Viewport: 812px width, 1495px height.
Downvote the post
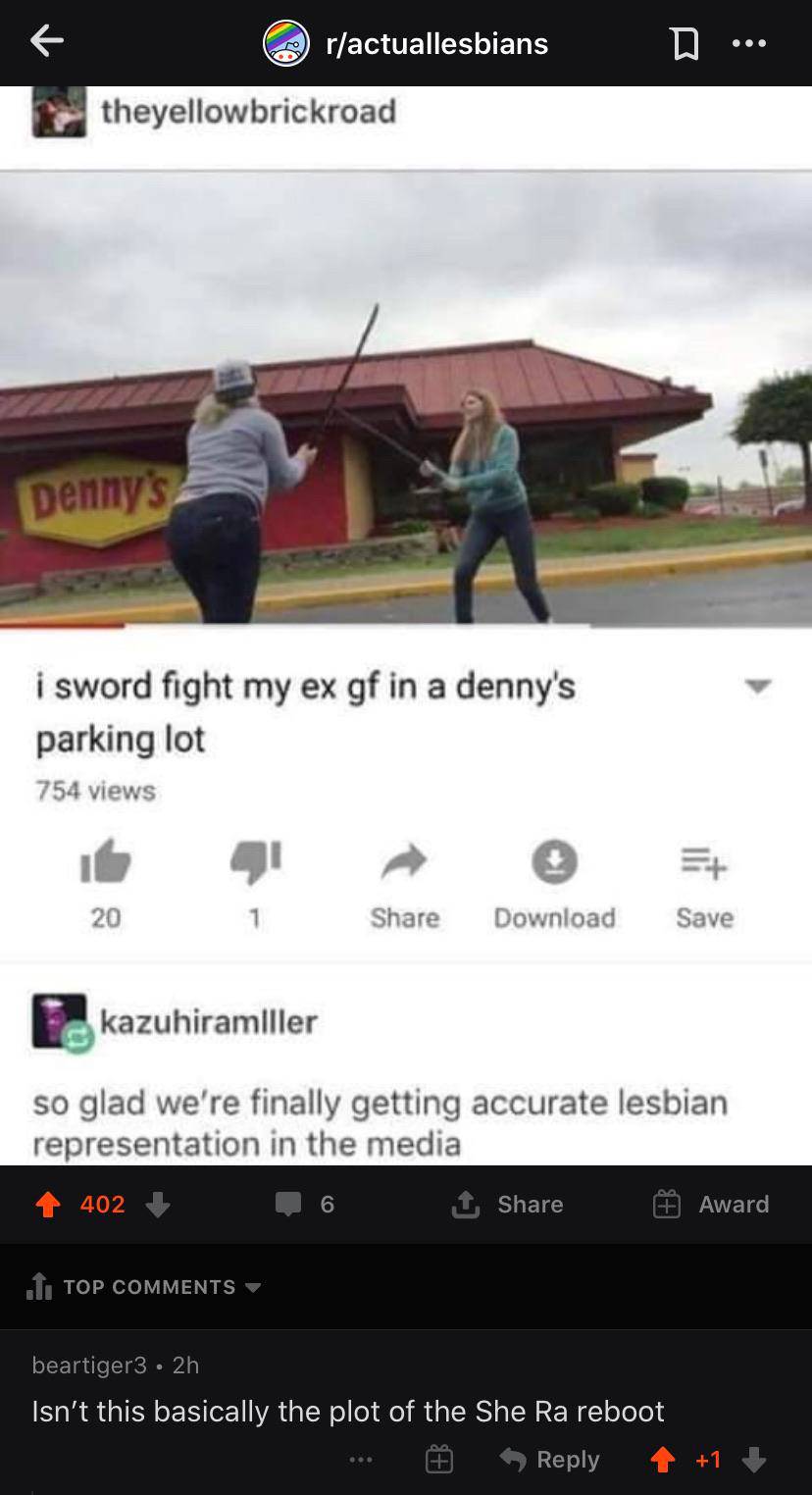(158, 1205)
